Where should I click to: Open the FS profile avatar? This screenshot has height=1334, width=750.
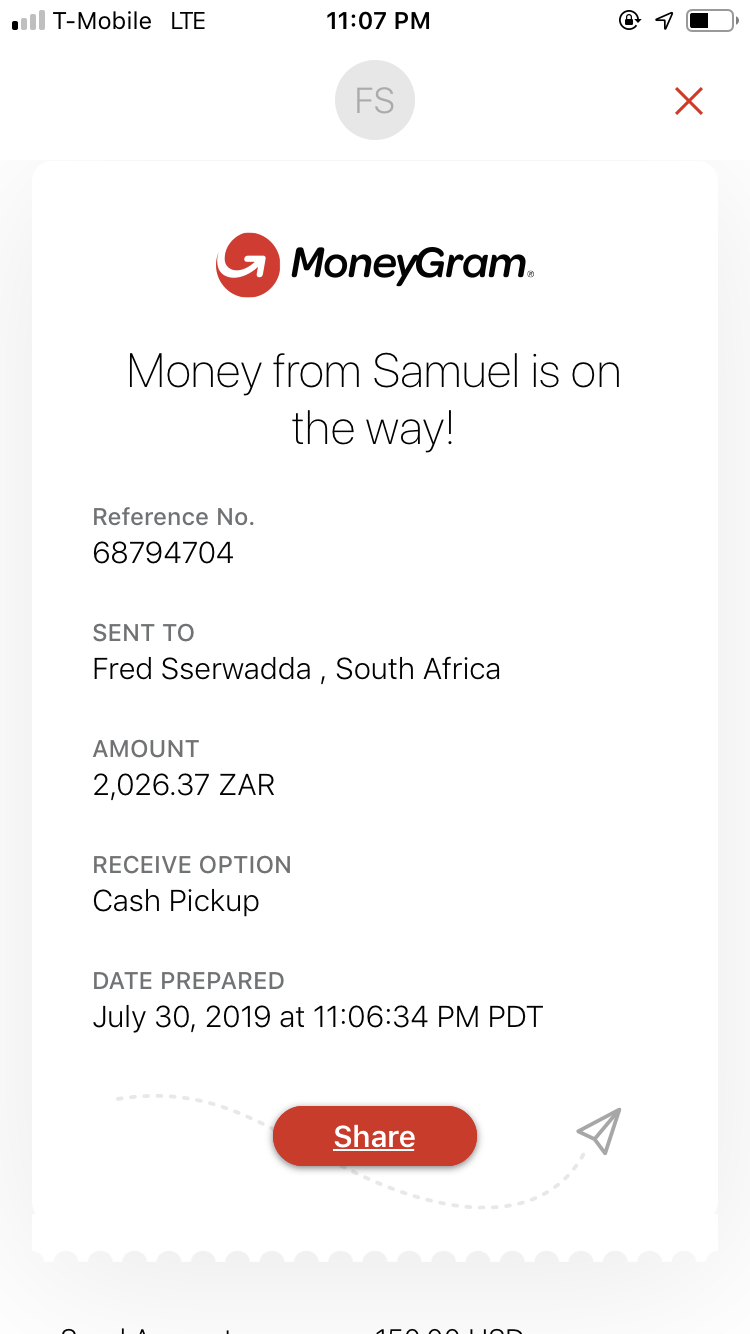375,100
